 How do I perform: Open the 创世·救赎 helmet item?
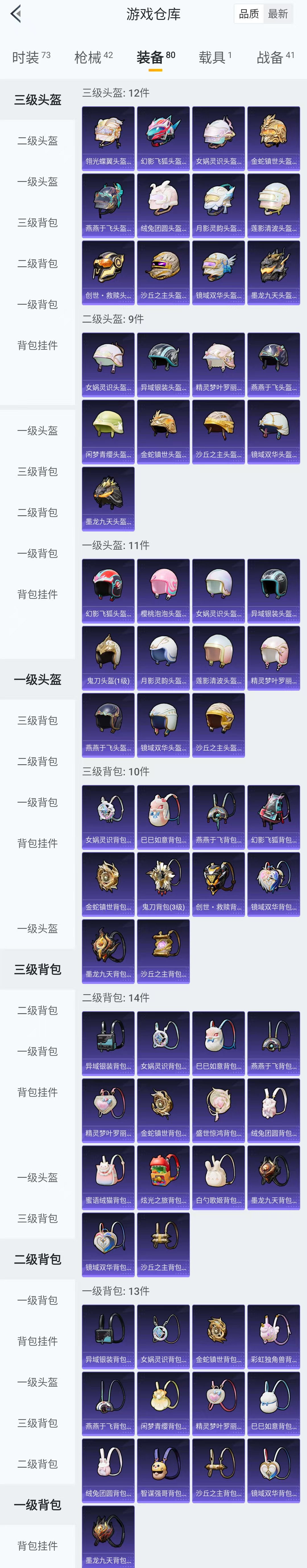pos(108,272)
